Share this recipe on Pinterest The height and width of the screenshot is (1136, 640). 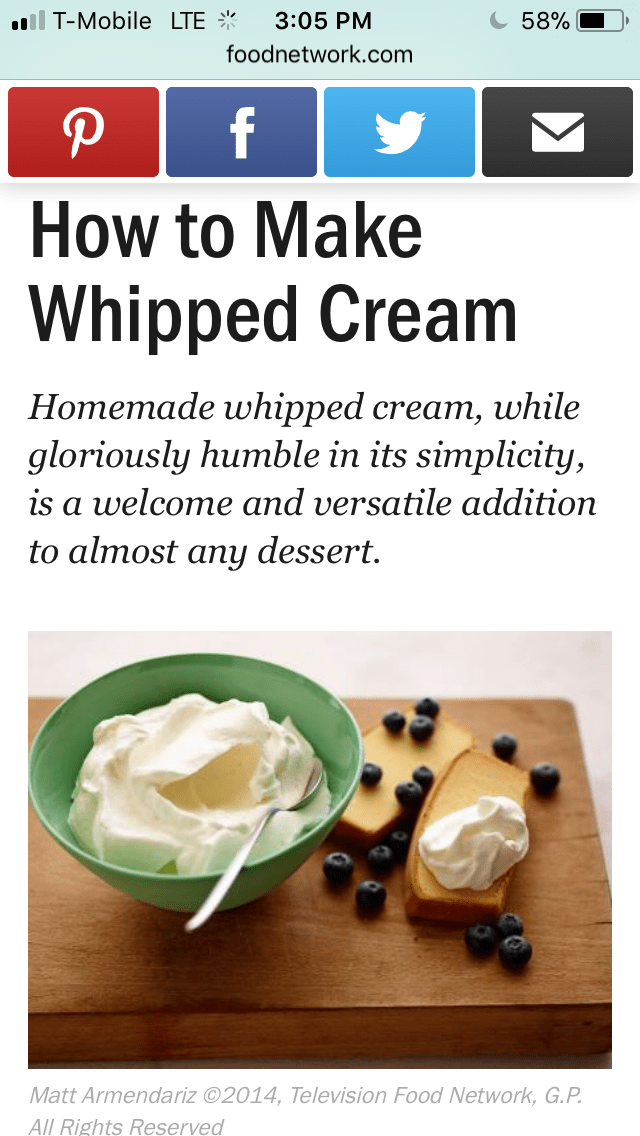click(83, 132)
